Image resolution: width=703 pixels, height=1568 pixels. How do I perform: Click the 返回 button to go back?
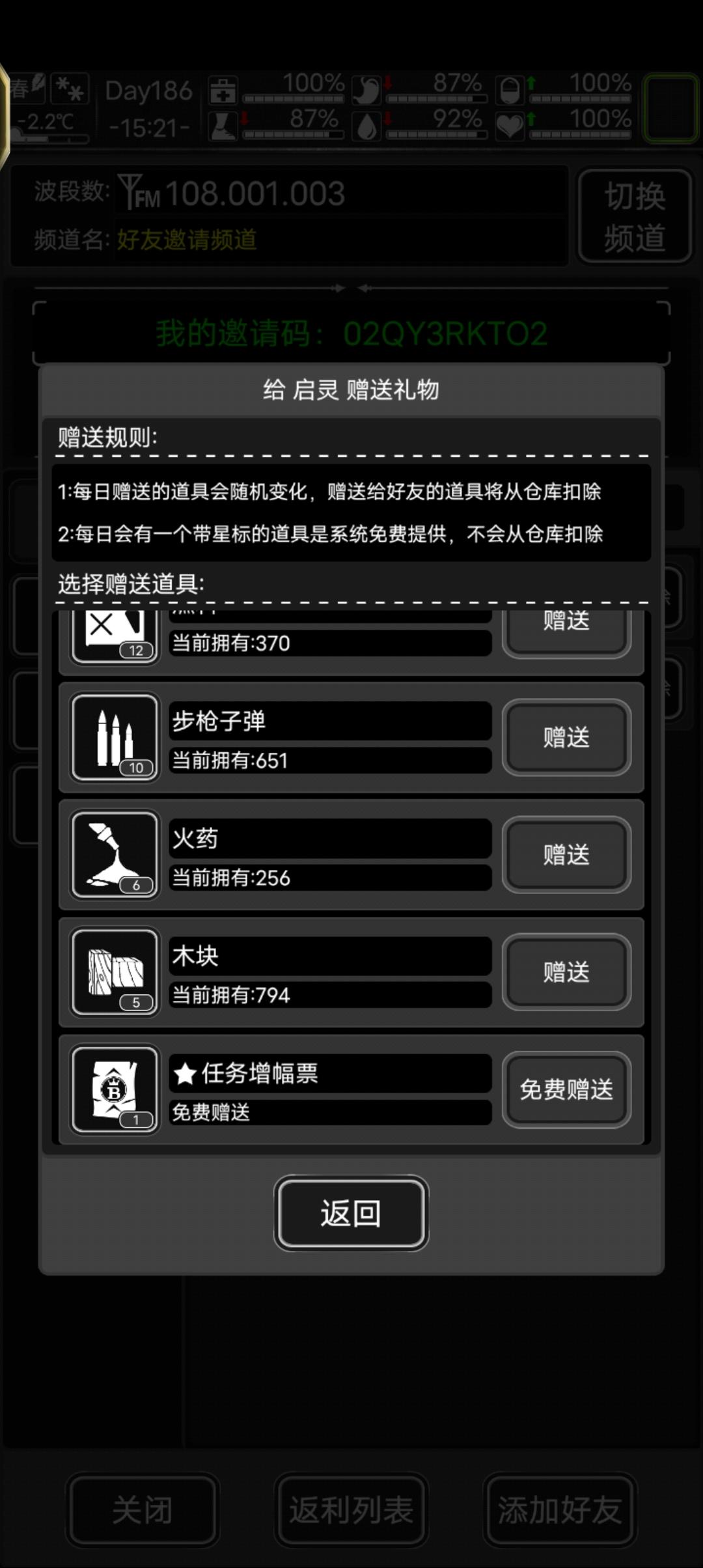click(x=351, y=1212)
